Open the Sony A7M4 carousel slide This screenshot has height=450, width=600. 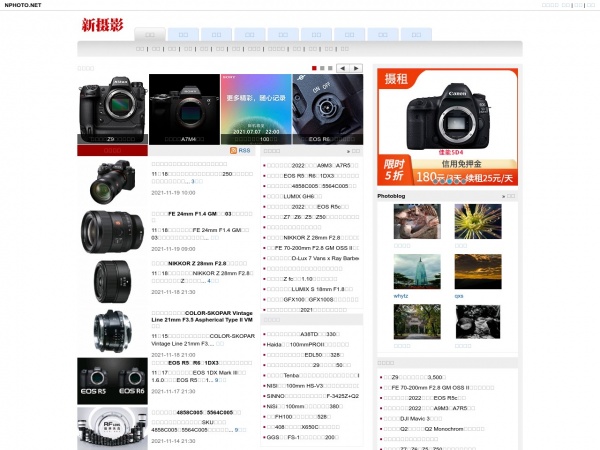coord(184,108)
